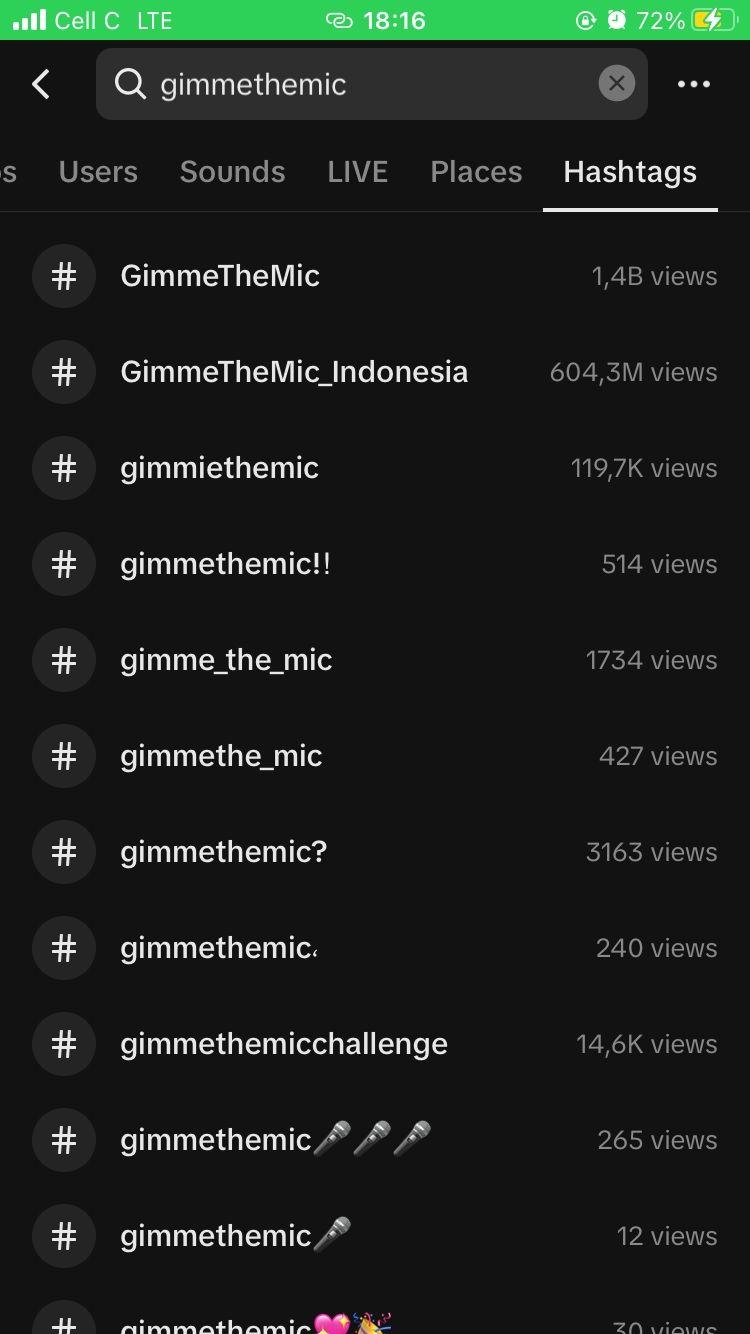Clear the search query text
The image size is (750, 1334).
[x=616, y=84]
